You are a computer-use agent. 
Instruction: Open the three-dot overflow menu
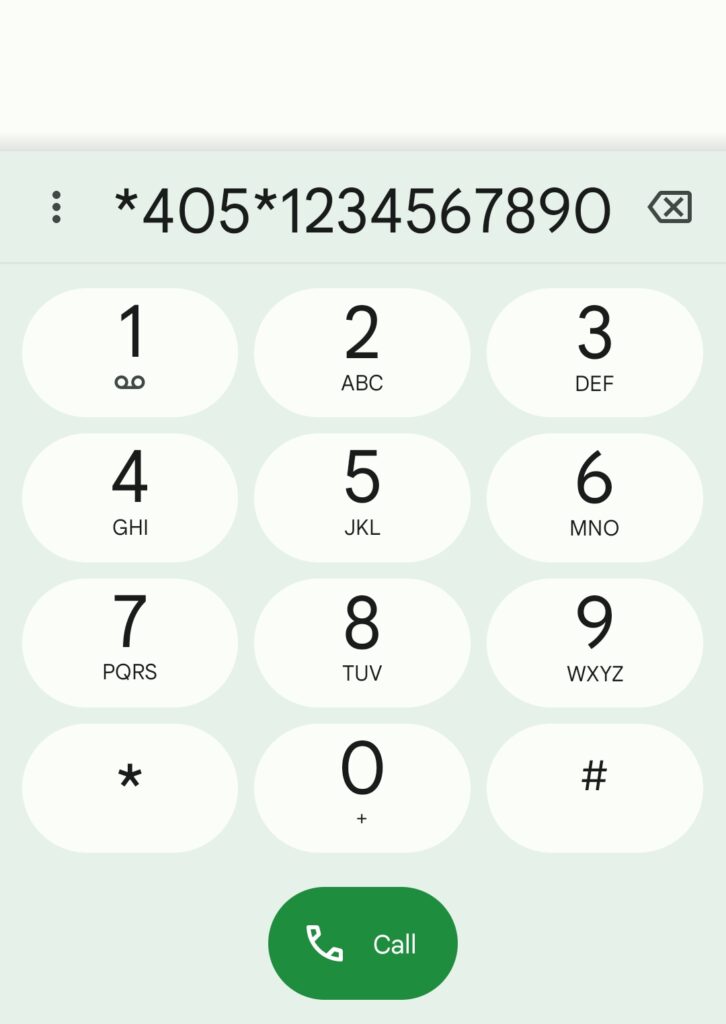[56, 208]
